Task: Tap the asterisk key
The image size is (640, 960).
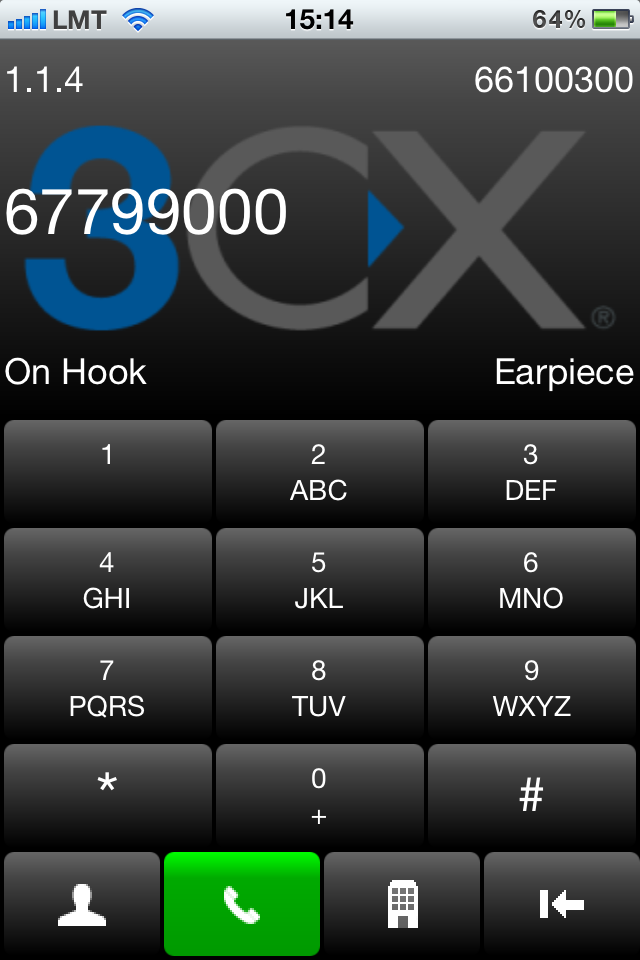Action: click(107, 795)
